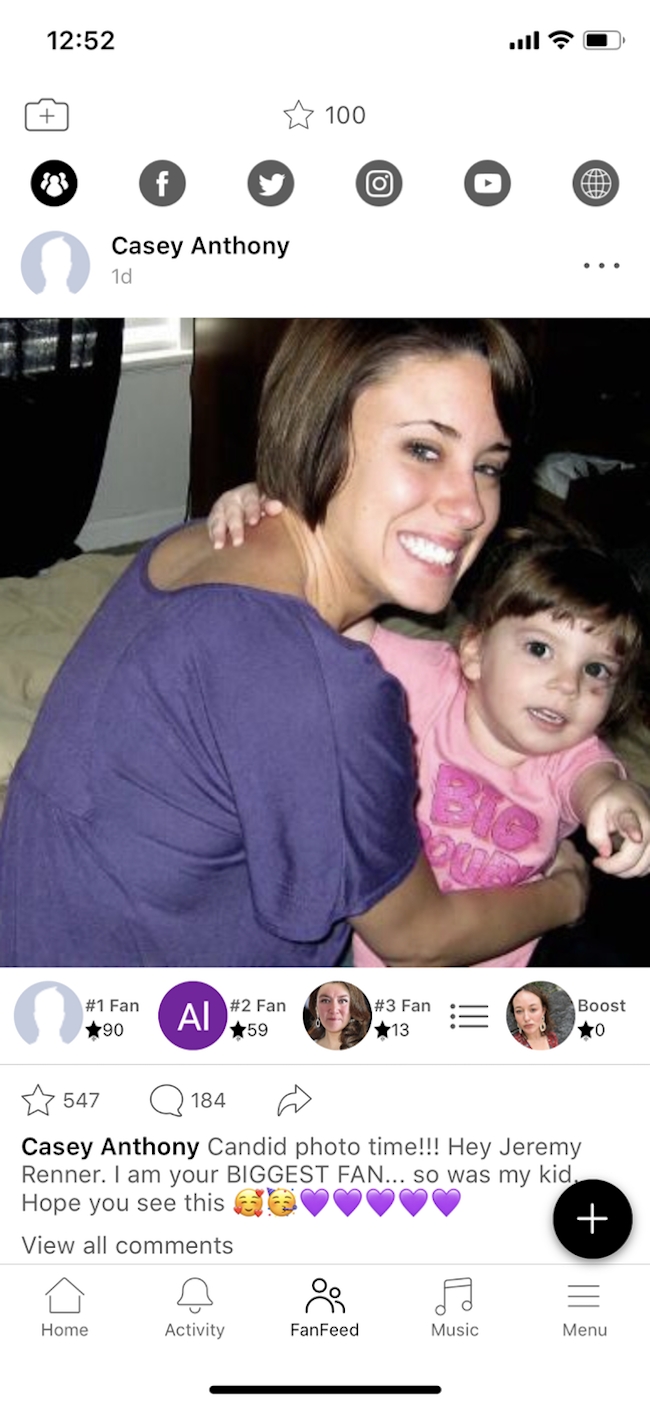Viewport: 650px width, 1408px height.
Task: Open the comments bubble with 184
Action: 166,1101
